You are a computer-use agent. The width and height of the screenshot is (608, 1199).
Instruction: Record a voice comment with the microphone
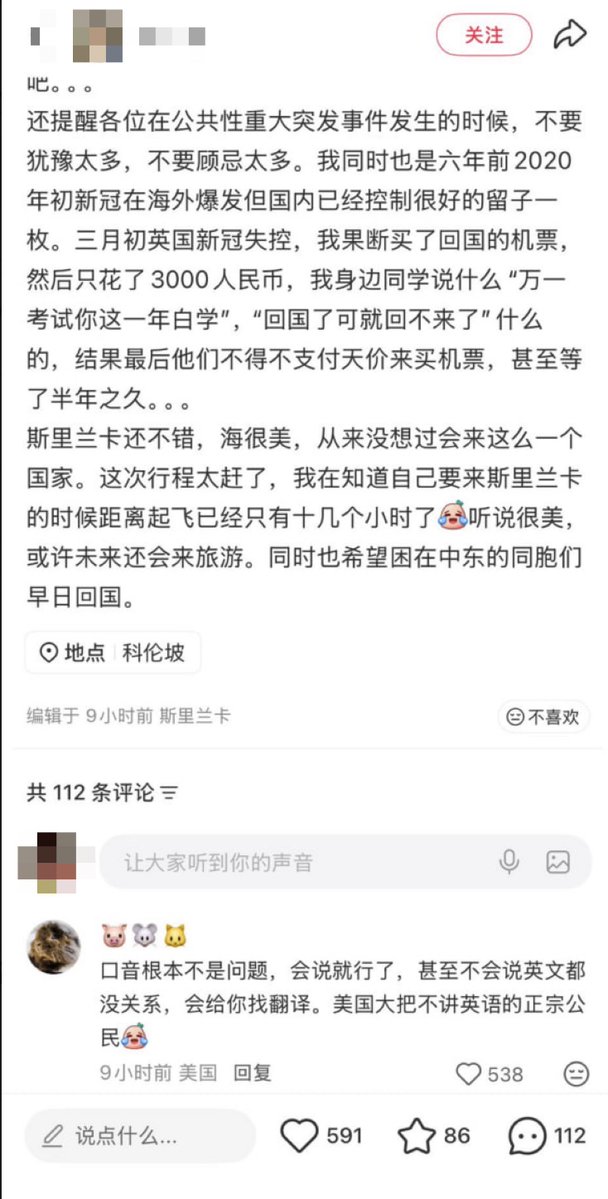pos(509,861)
